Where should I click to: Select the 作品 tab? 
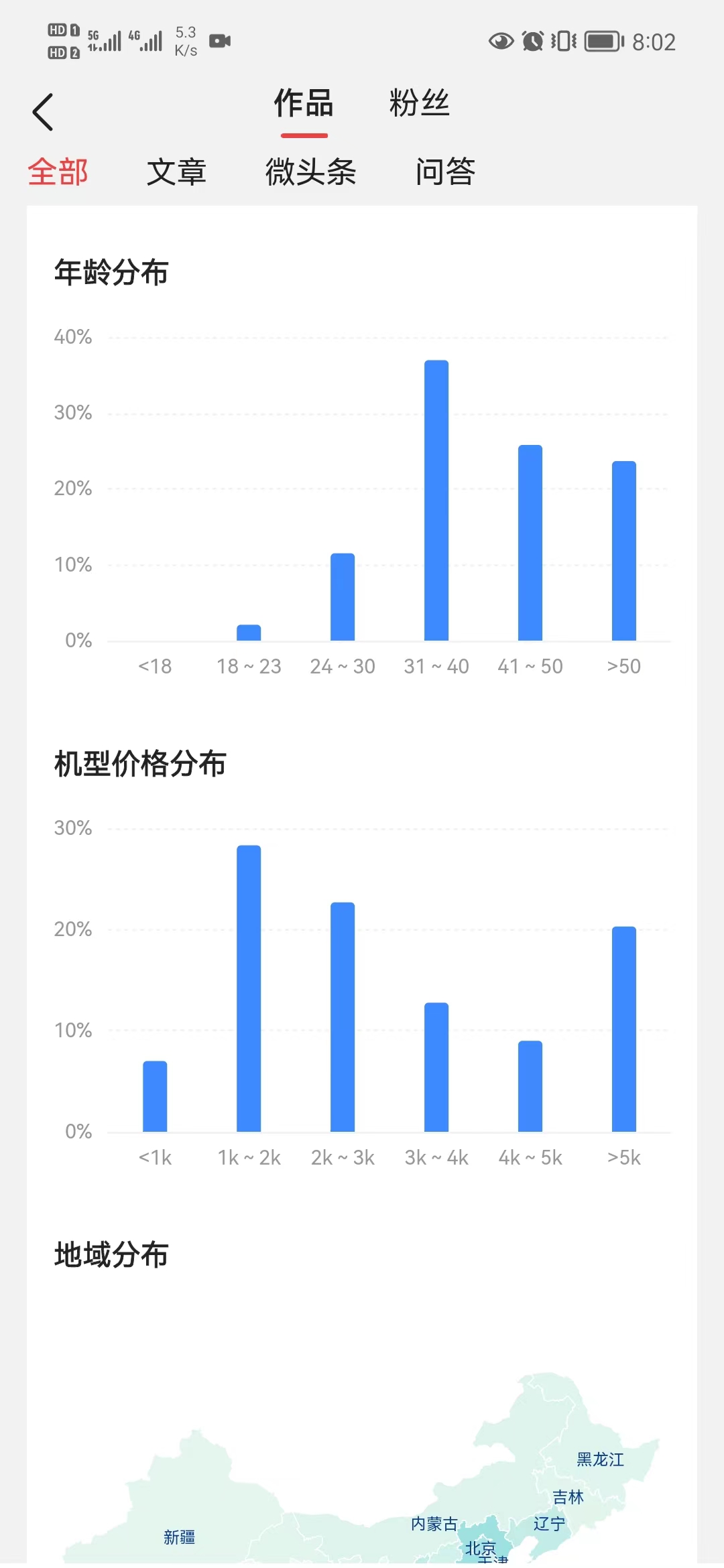304,105
